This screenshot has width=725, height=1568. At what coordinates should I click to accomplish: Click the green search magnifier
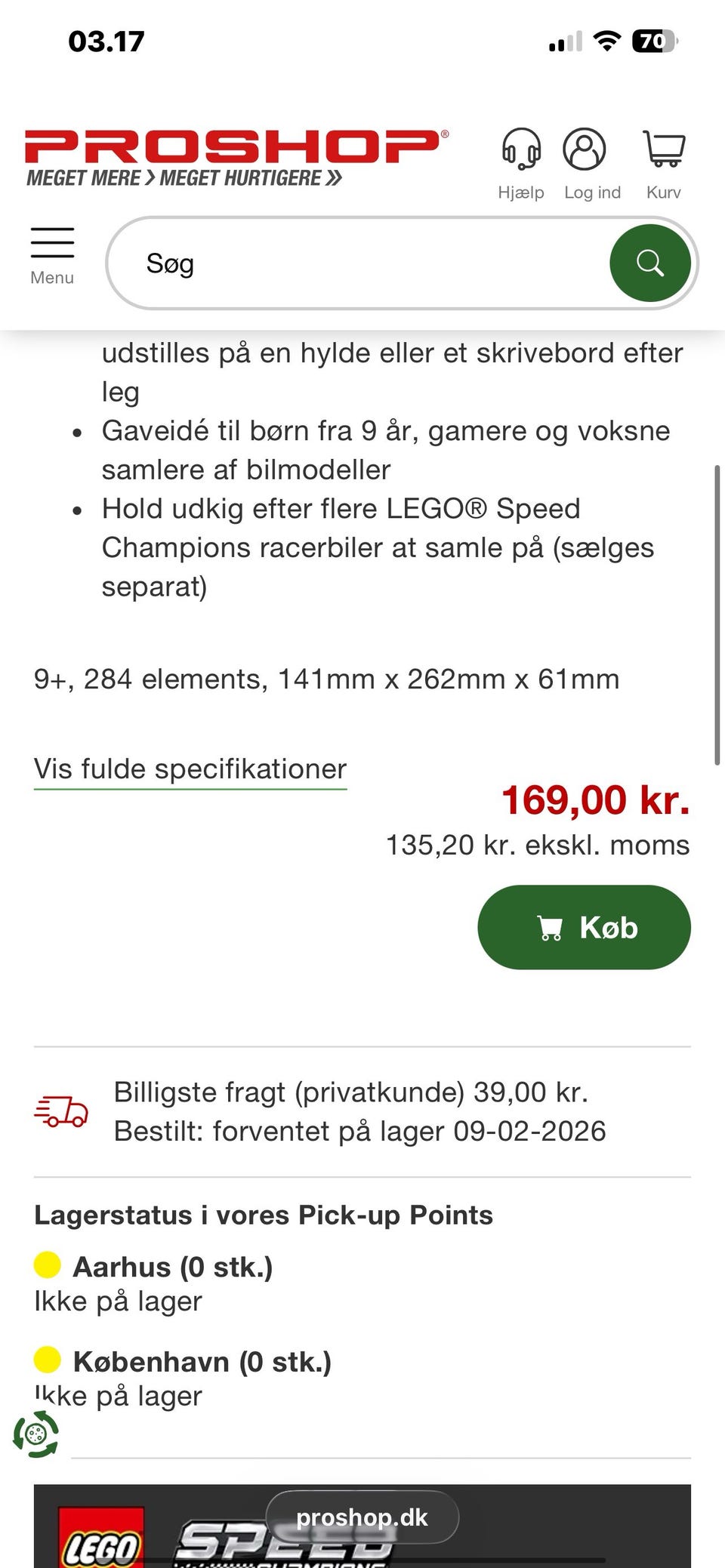coord(650,263)
